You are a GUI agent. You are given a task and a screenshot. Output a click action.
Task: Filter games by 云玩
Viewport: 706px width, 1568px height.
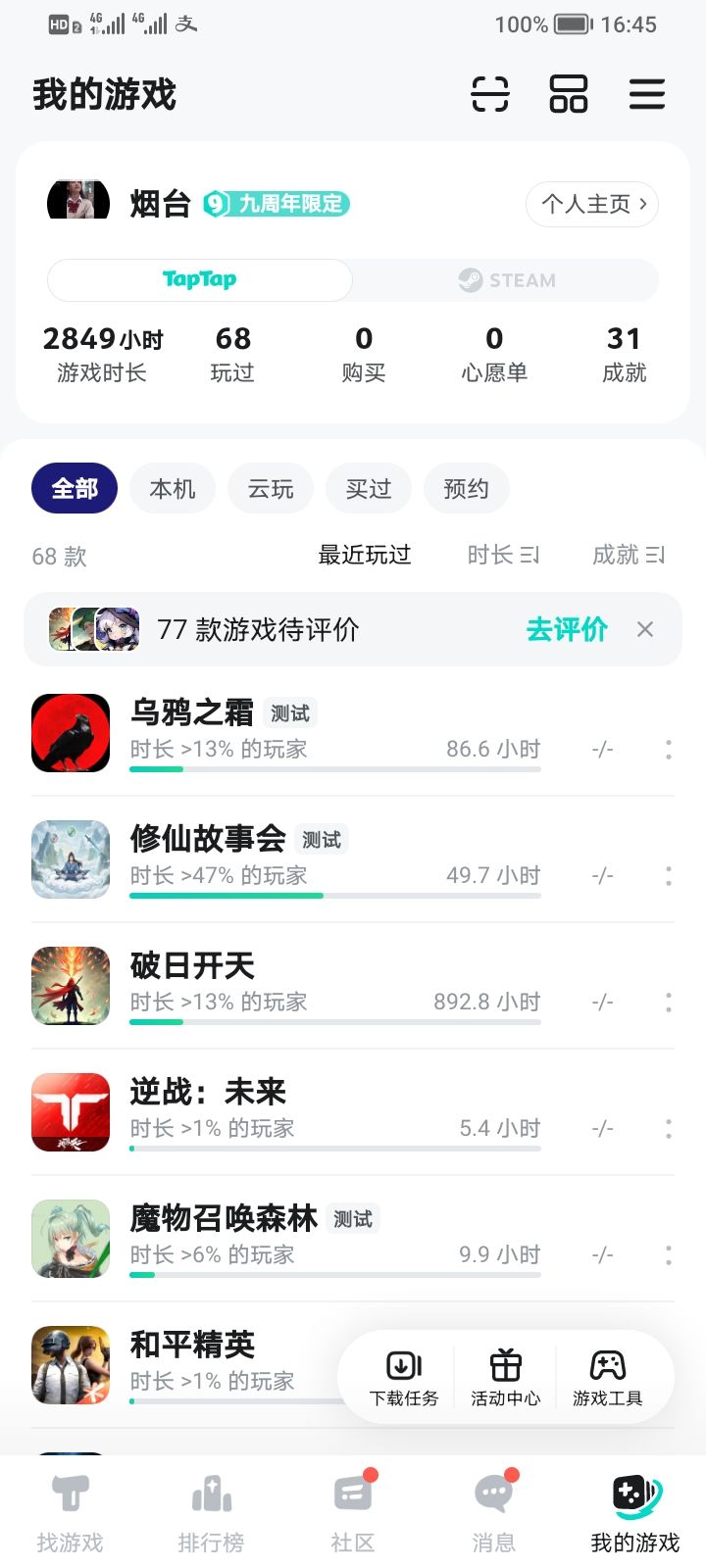pos(271,489)
